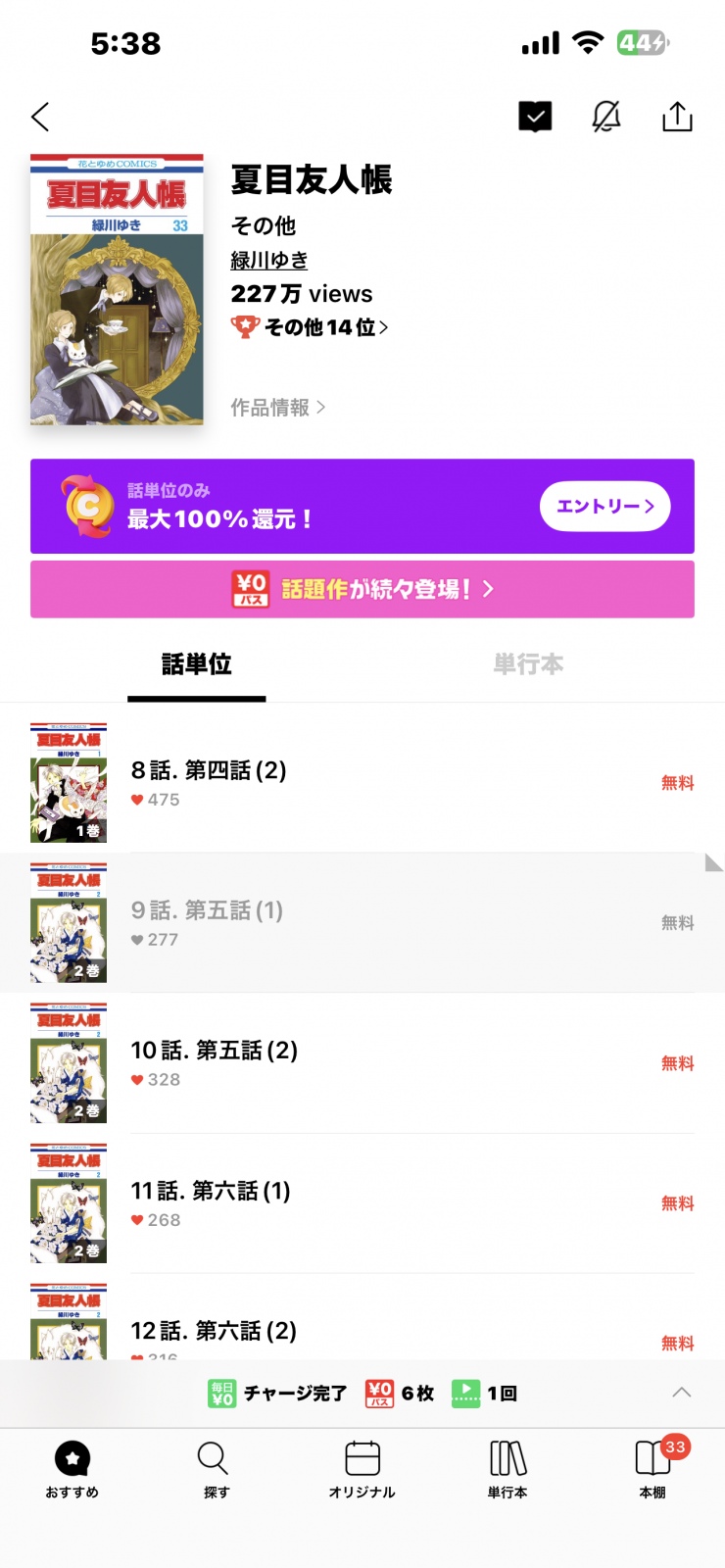This screenshot has width=725, height=1568.
Task: Tap the bookmark checkmark icon
Action: (535, 117)
